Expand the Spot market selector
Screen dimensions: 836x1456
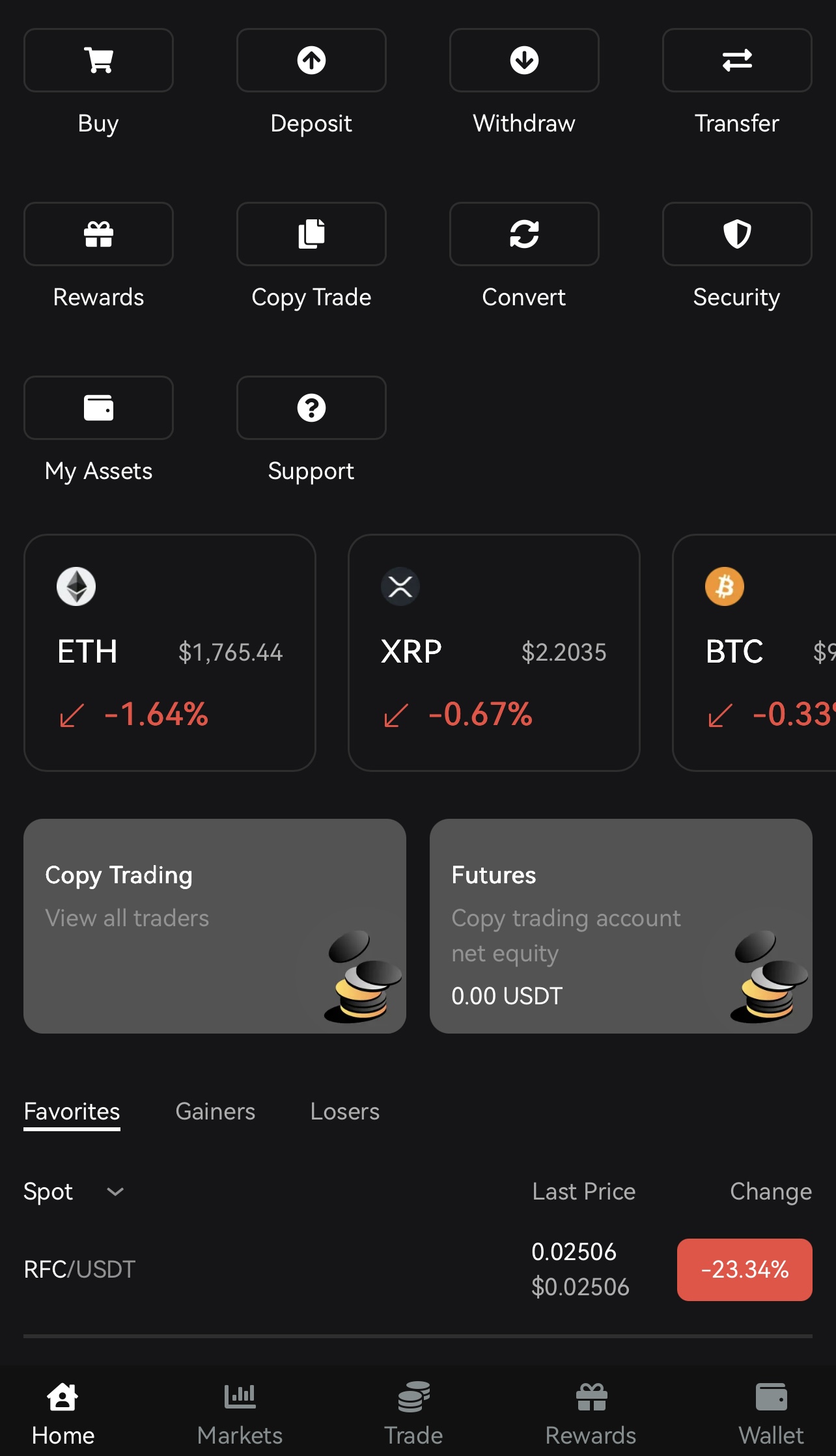pos(75,1191)
